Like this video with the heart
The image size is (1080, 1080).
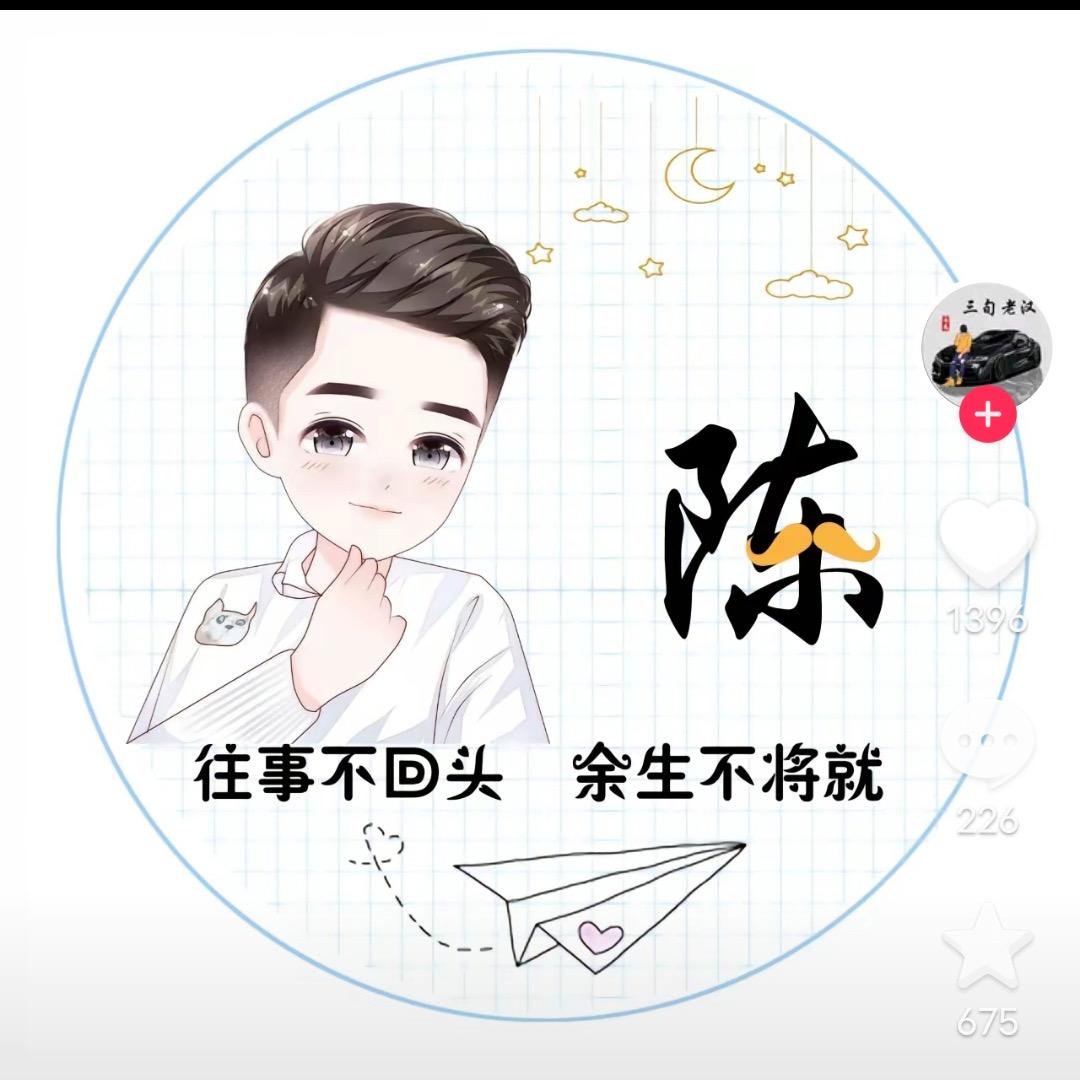click(x=987, y=546)
